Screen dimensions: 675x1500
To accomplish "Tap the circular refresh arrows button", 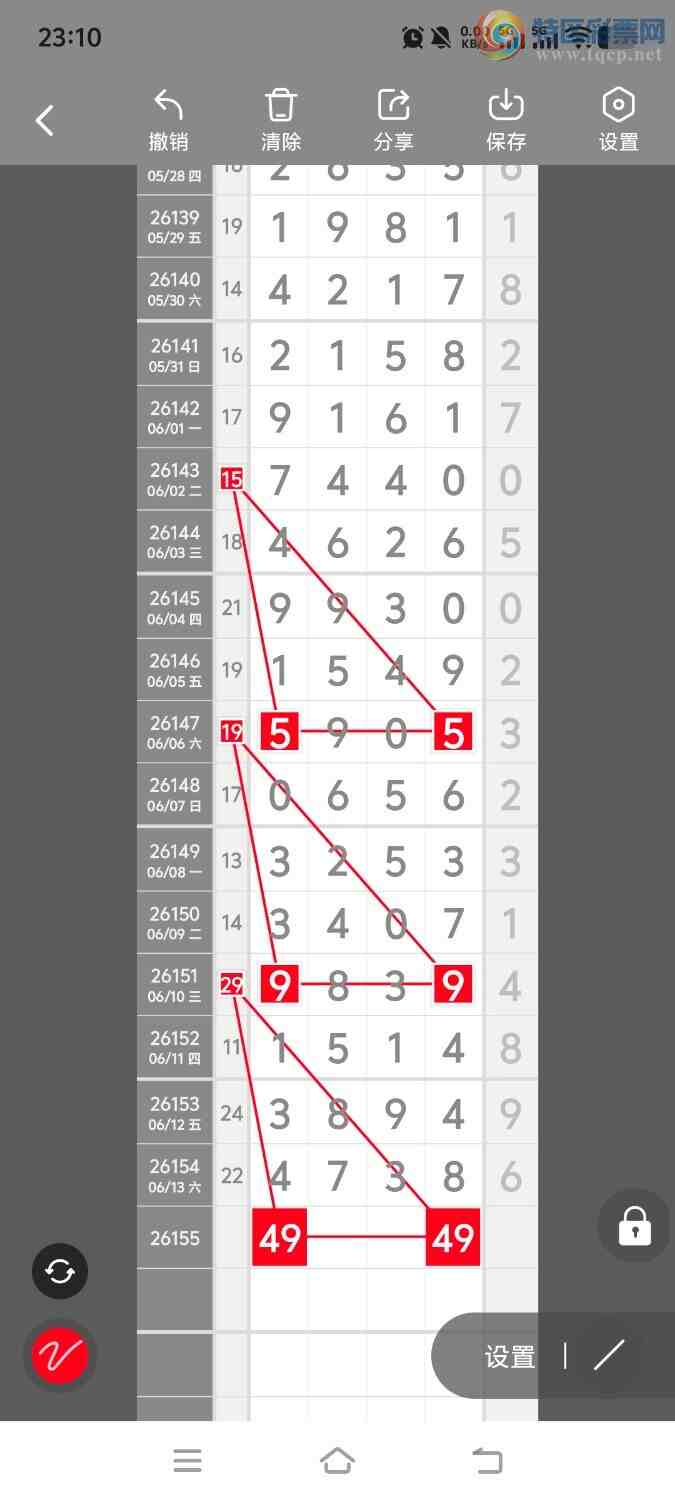I will pyautogui.click(x=60, y=1272).
